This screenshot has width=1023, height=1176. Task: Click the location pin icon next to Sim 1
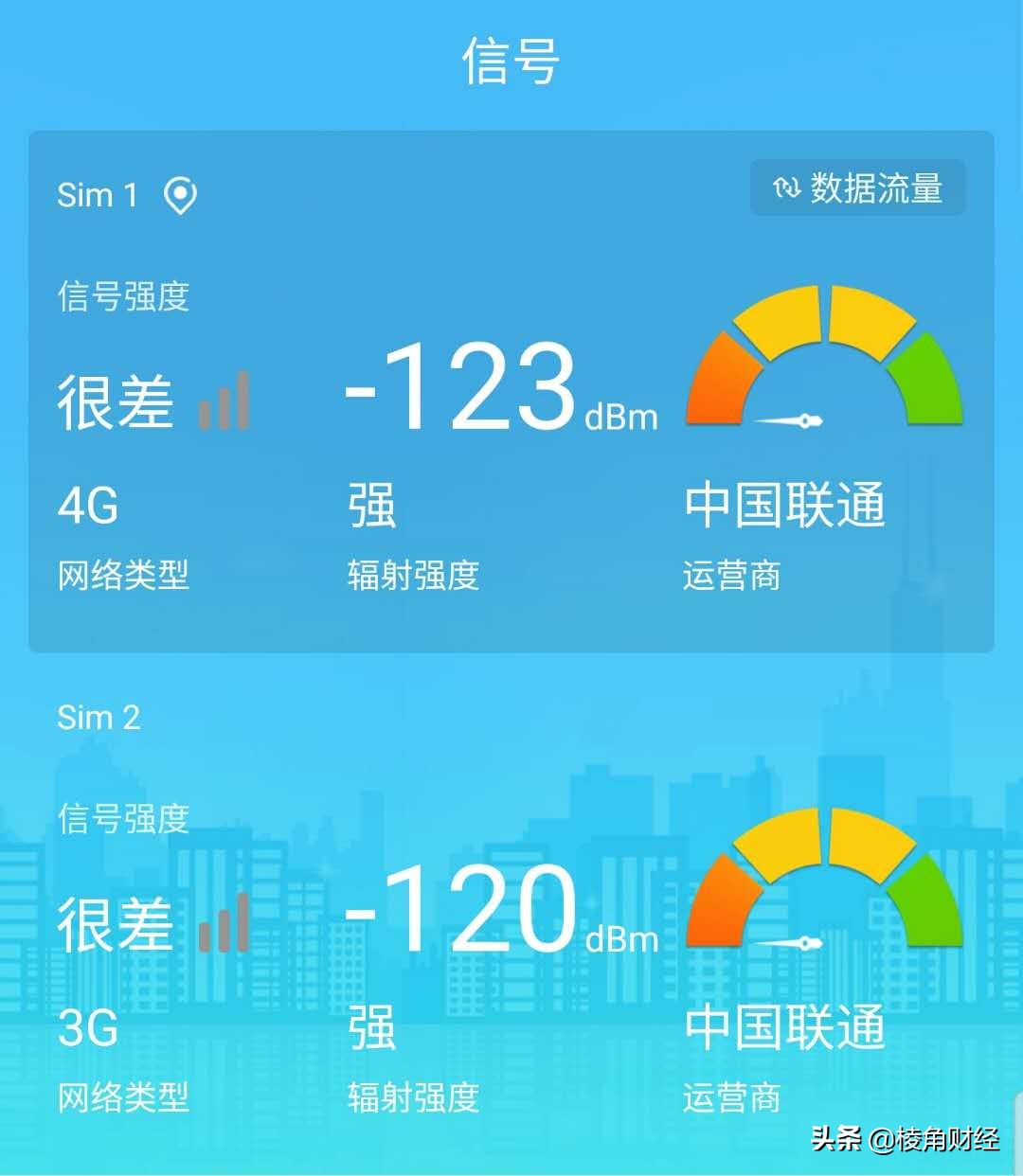[x=180, y=196]
